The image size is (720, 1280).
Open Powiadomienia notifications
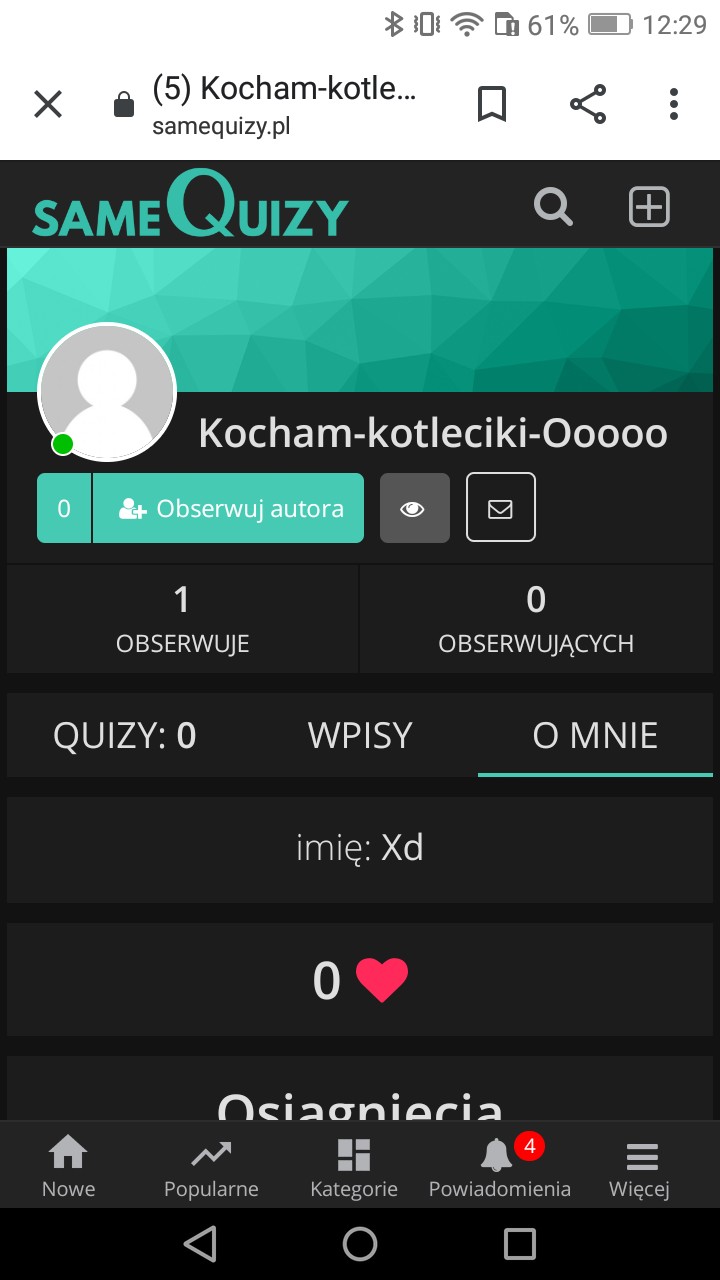click(499, 1166)
